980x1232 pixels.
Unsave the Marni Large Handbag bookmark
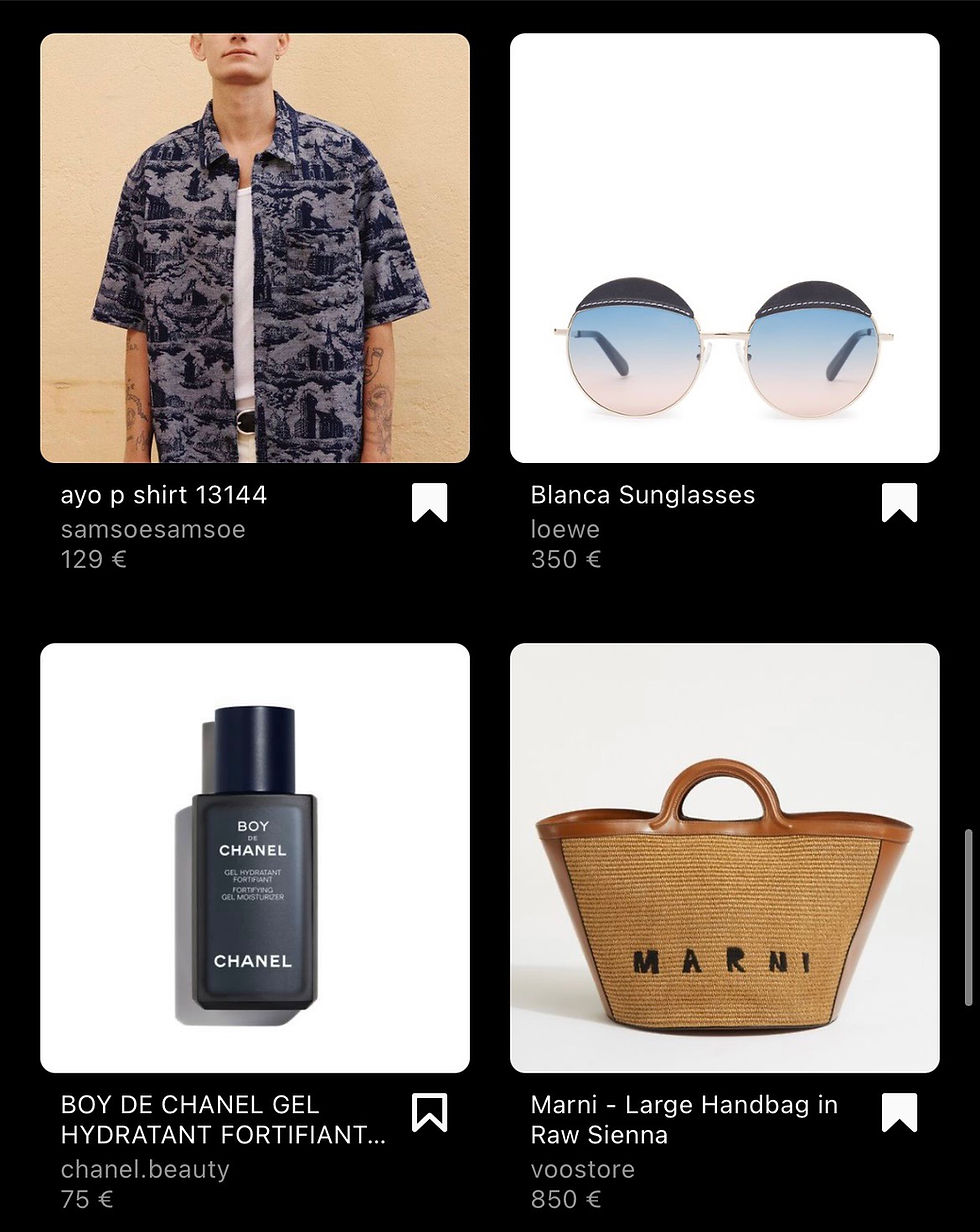coord(898,1112)
